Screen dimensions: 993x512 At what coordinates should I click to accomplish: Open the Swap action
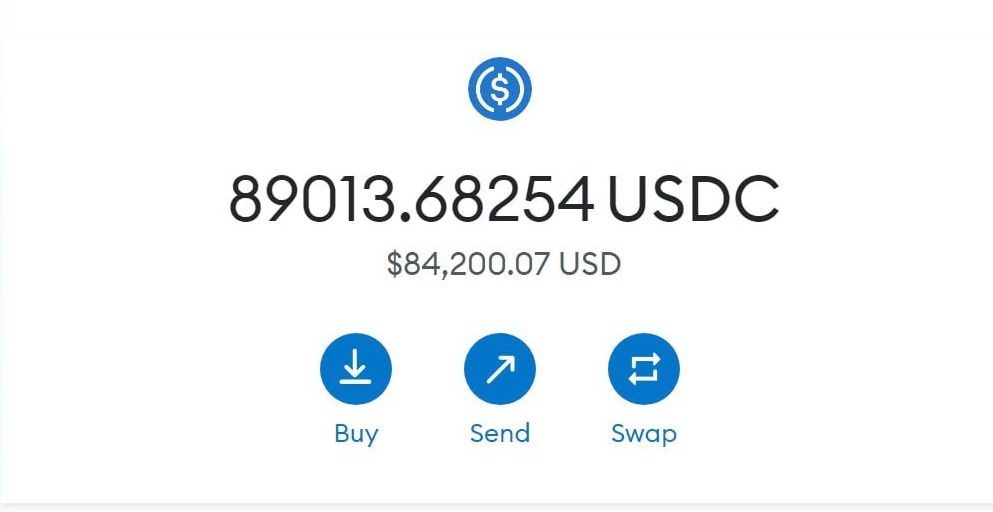[x=643, y=370]
